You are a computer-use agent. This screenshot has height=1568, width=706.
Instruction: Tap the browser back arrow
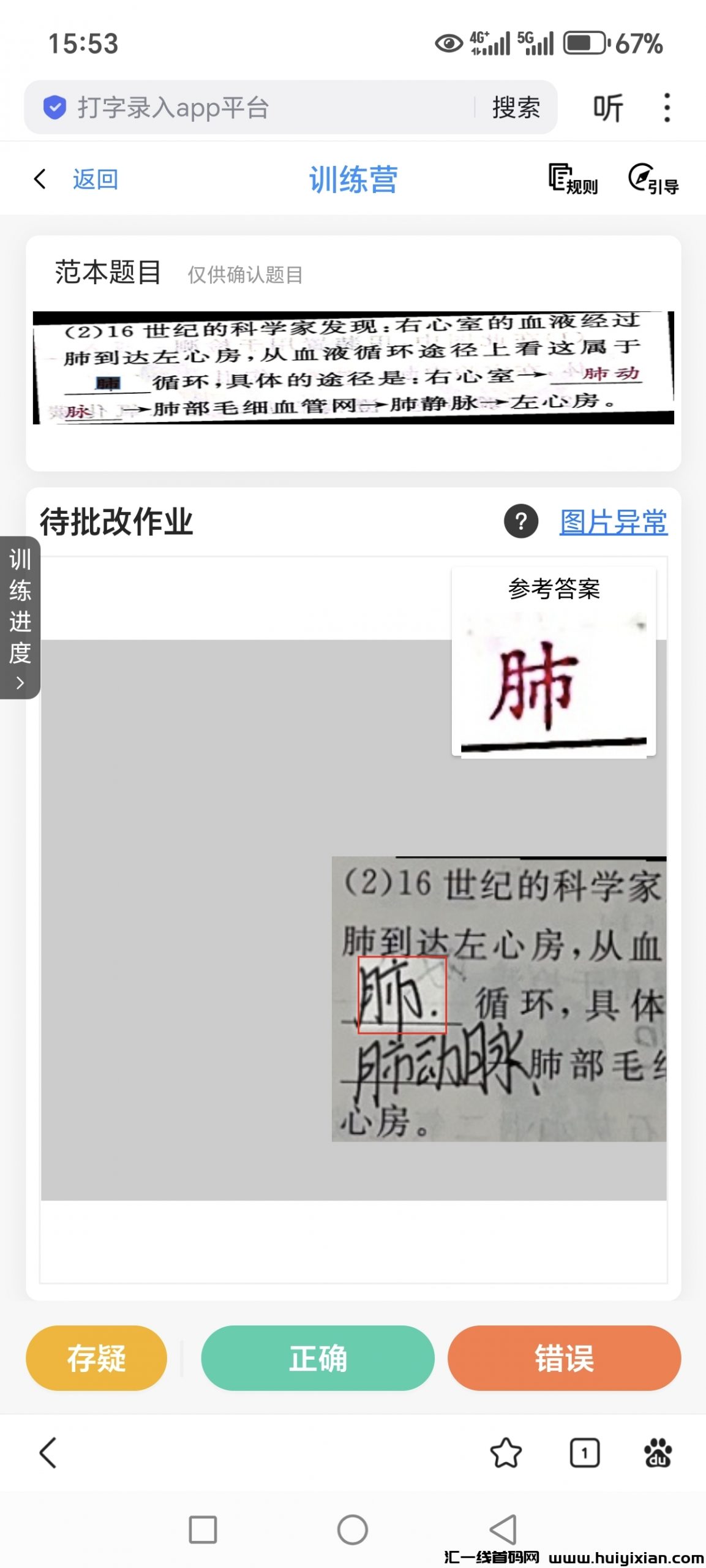click(48, 1453)
